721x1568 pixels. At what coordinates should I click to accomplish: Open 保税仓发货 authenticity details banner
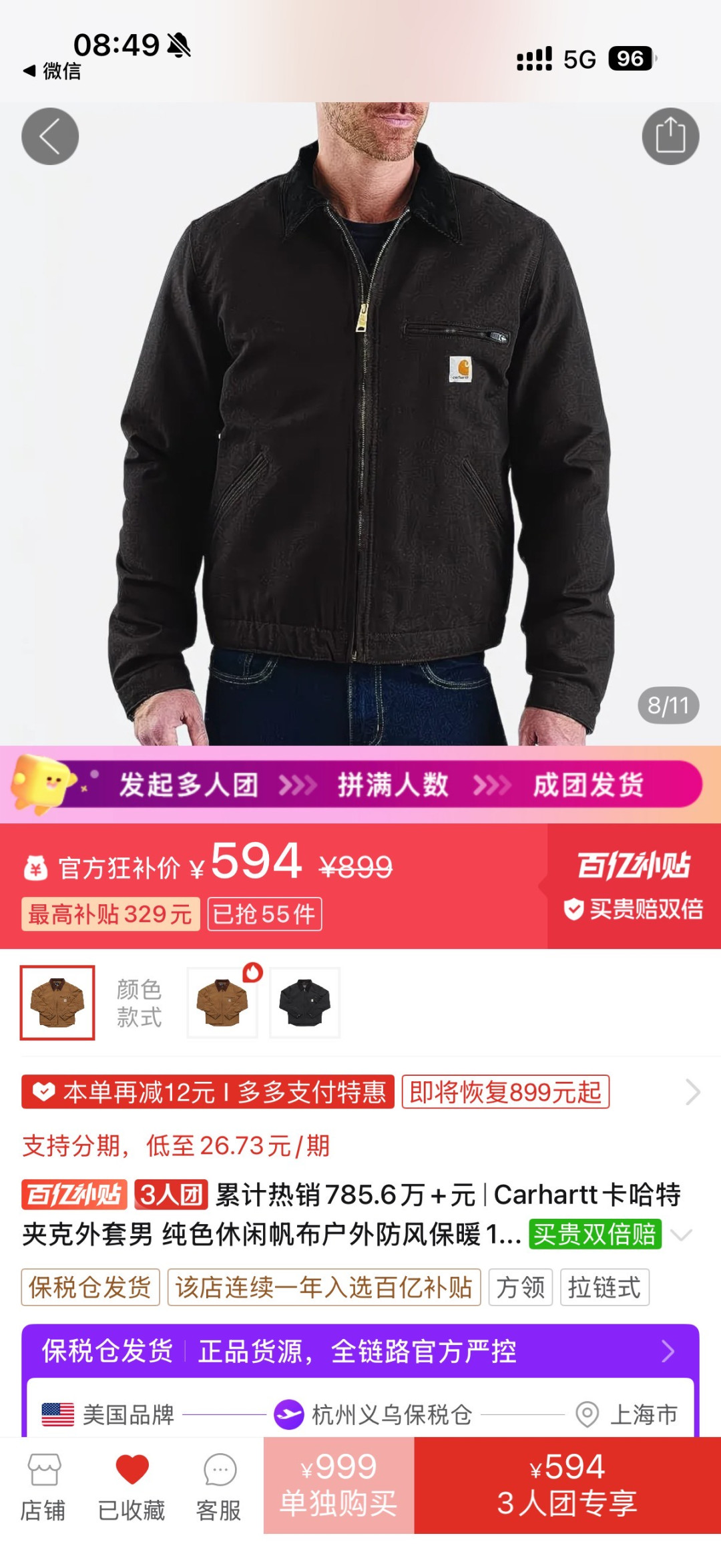point(360,1351)
